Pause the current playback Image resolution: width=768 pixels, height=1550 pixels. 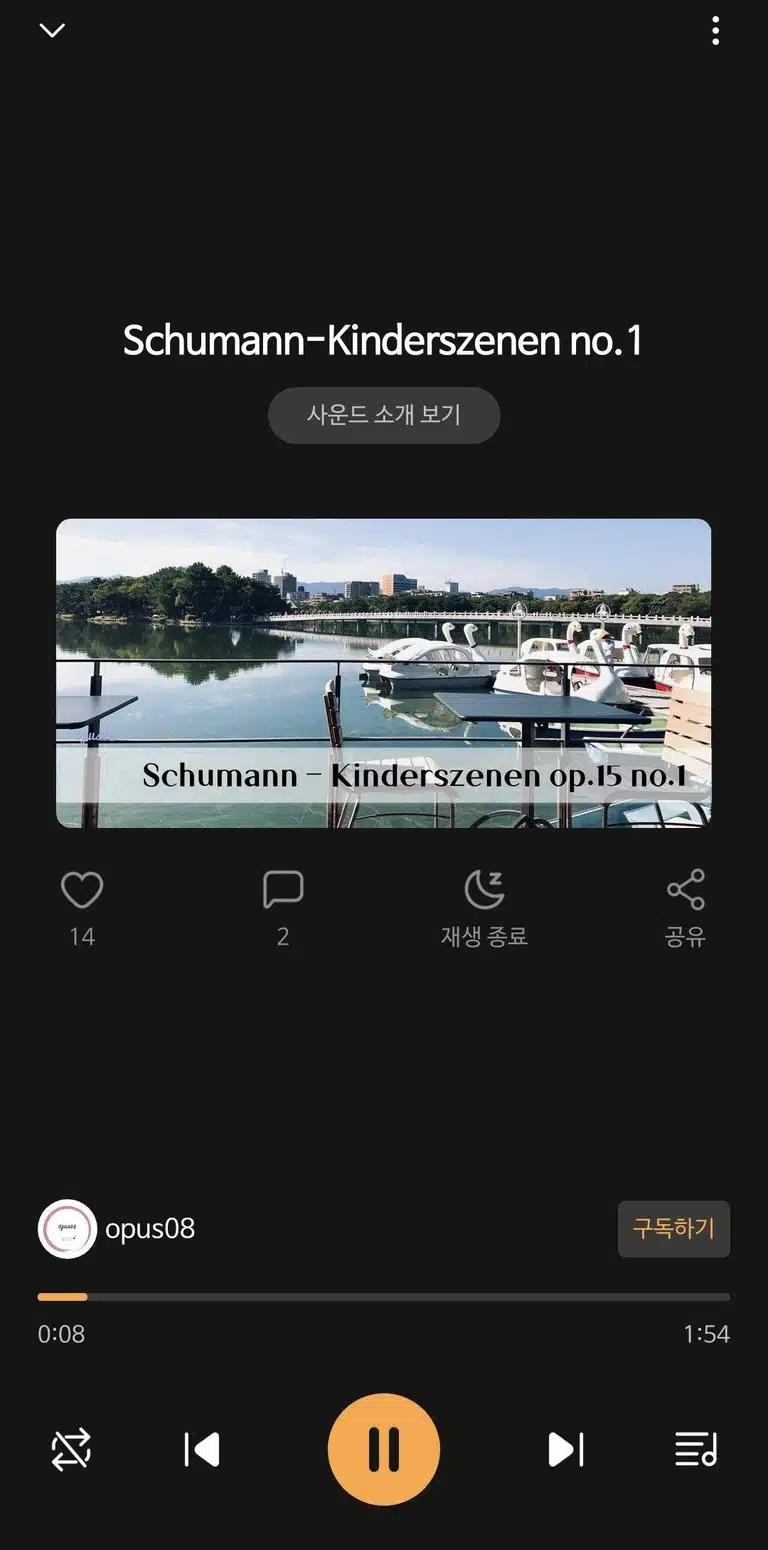coord(384,1449)
